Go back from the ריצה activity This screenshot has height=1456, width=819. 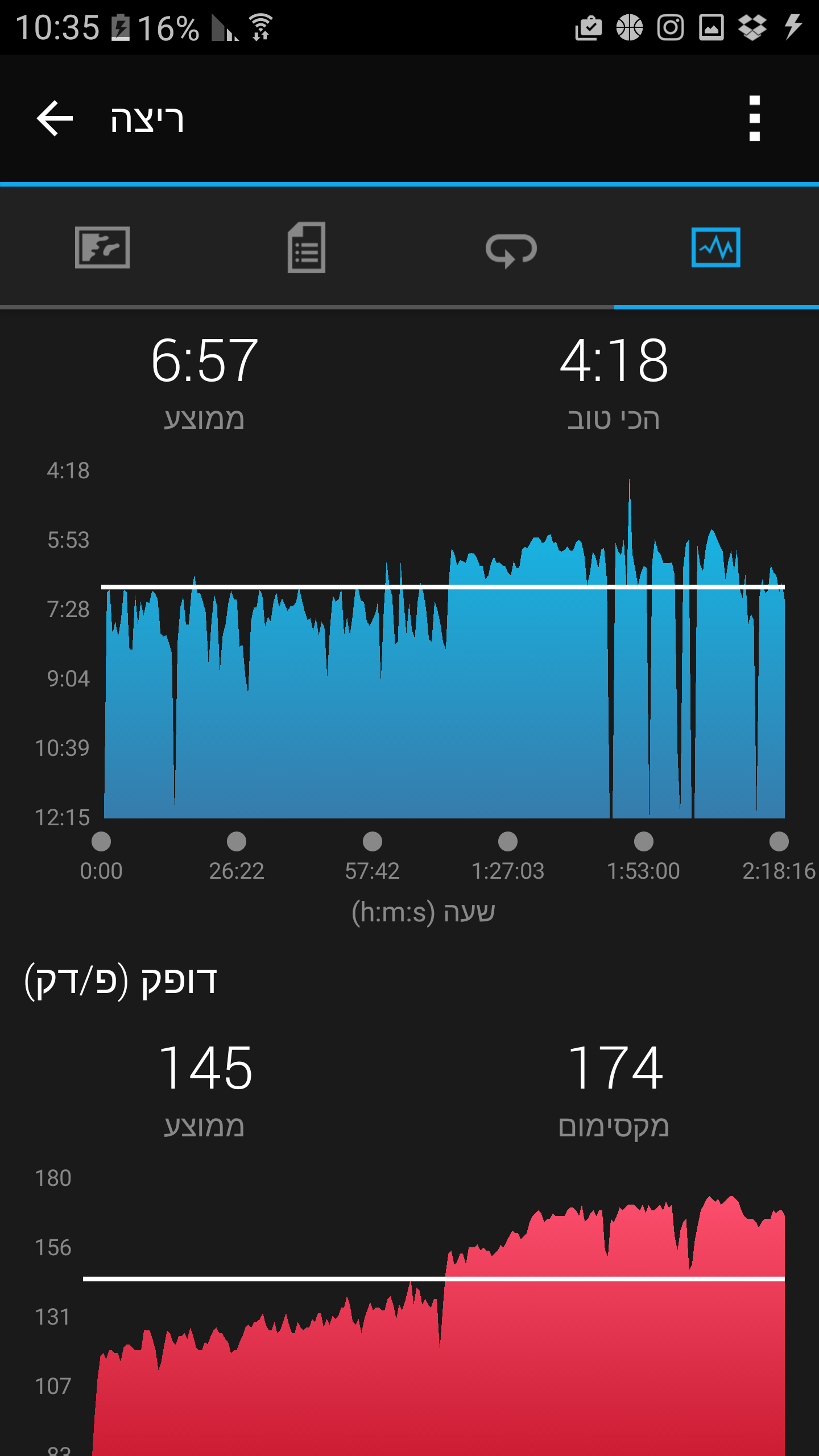(x=55, y=118)
